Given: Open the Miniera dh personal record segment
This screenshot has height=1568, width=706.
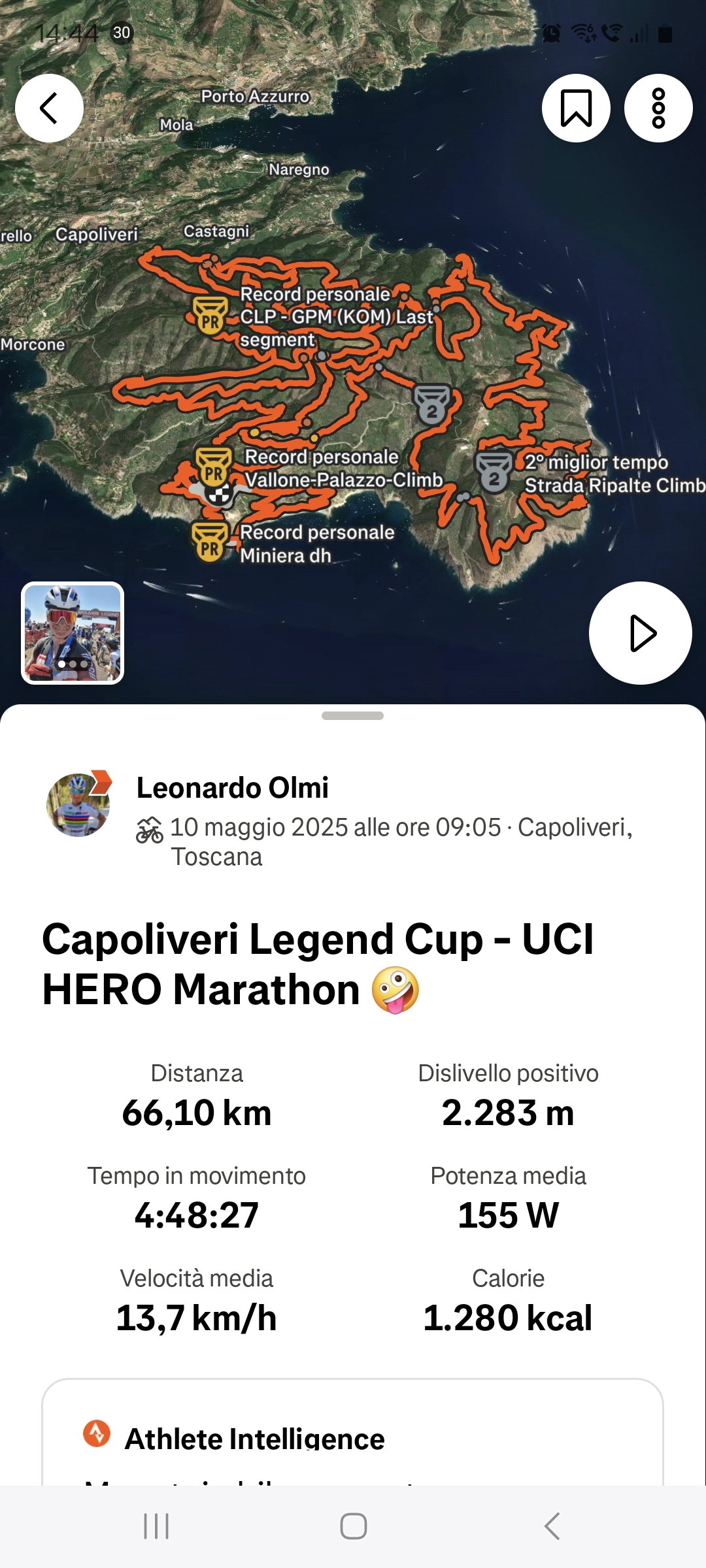Looking at the screenshot, I should [210, 542].
